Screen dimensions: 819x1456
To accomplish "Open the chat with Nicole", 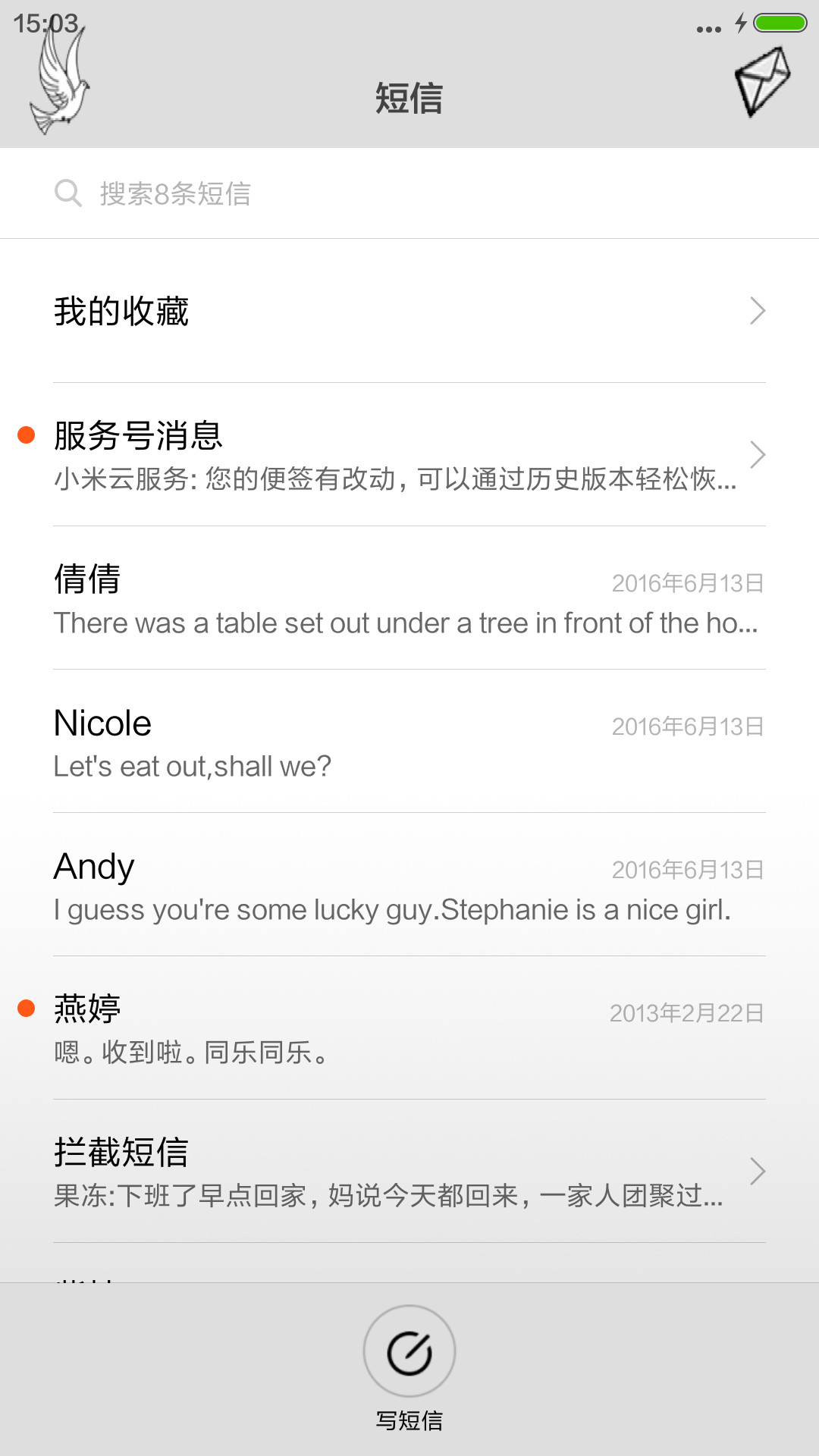I will click(x=409, y=742).
